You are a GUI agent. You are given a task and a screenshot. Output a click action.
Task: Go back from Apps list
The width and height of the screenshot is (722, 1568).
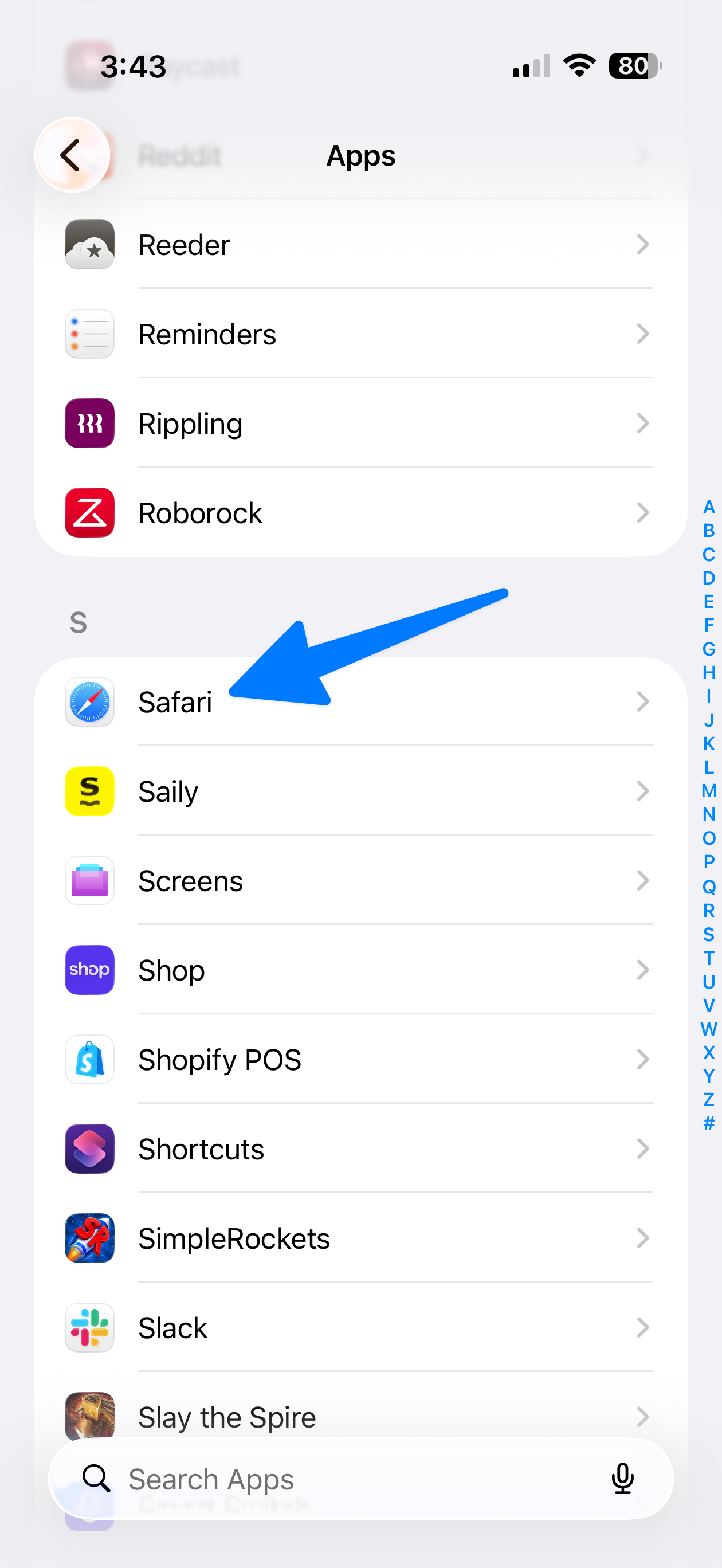(72, 155)
